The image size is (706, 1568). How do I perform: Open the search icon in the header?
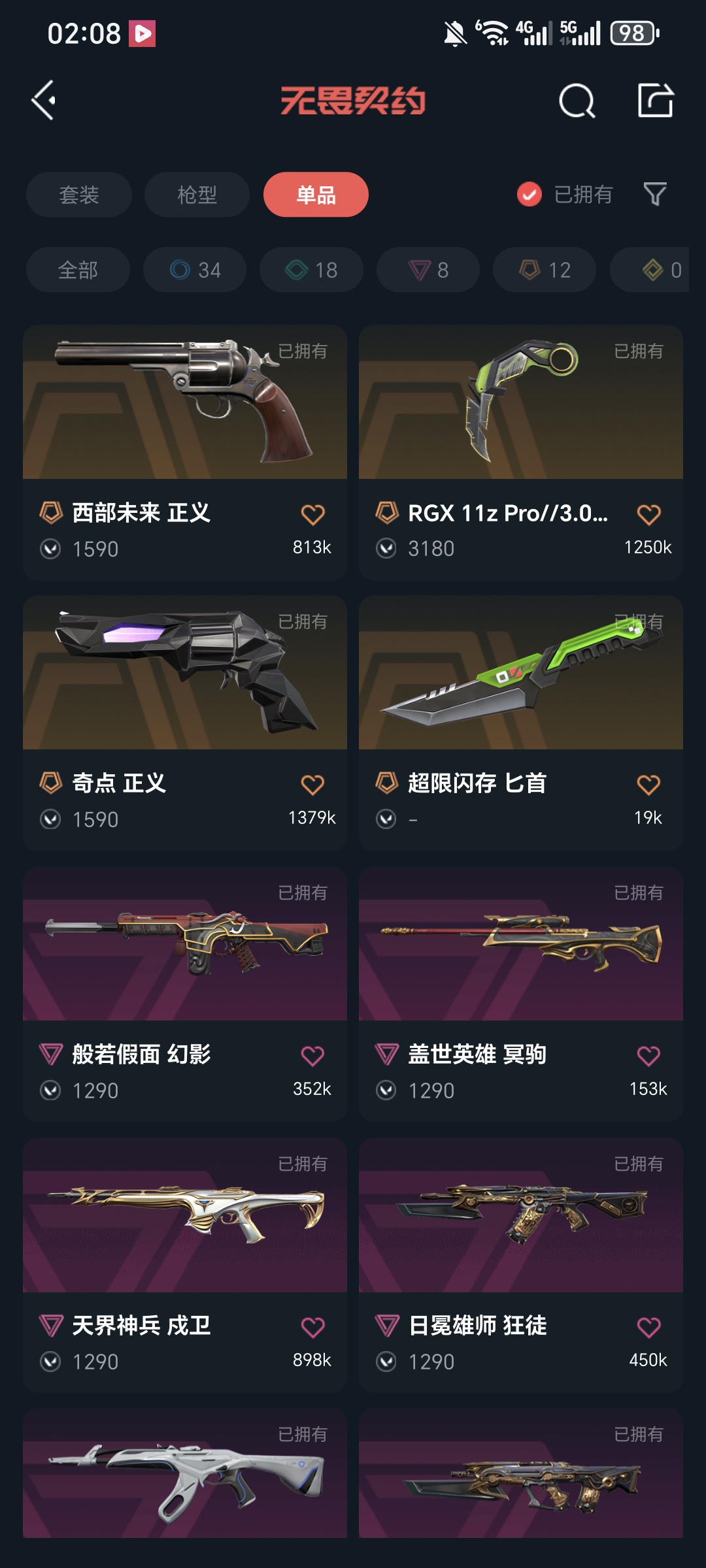coord(577,101)
